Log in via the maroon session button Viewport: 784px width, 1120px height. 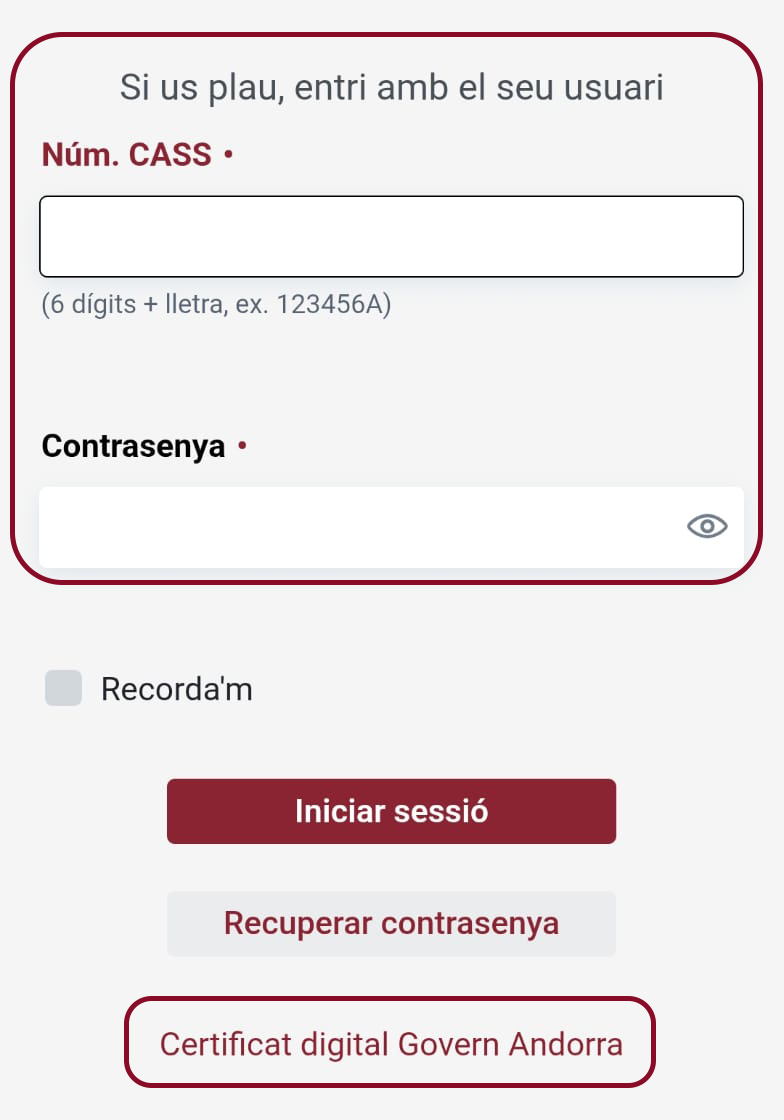click(391, 811)
